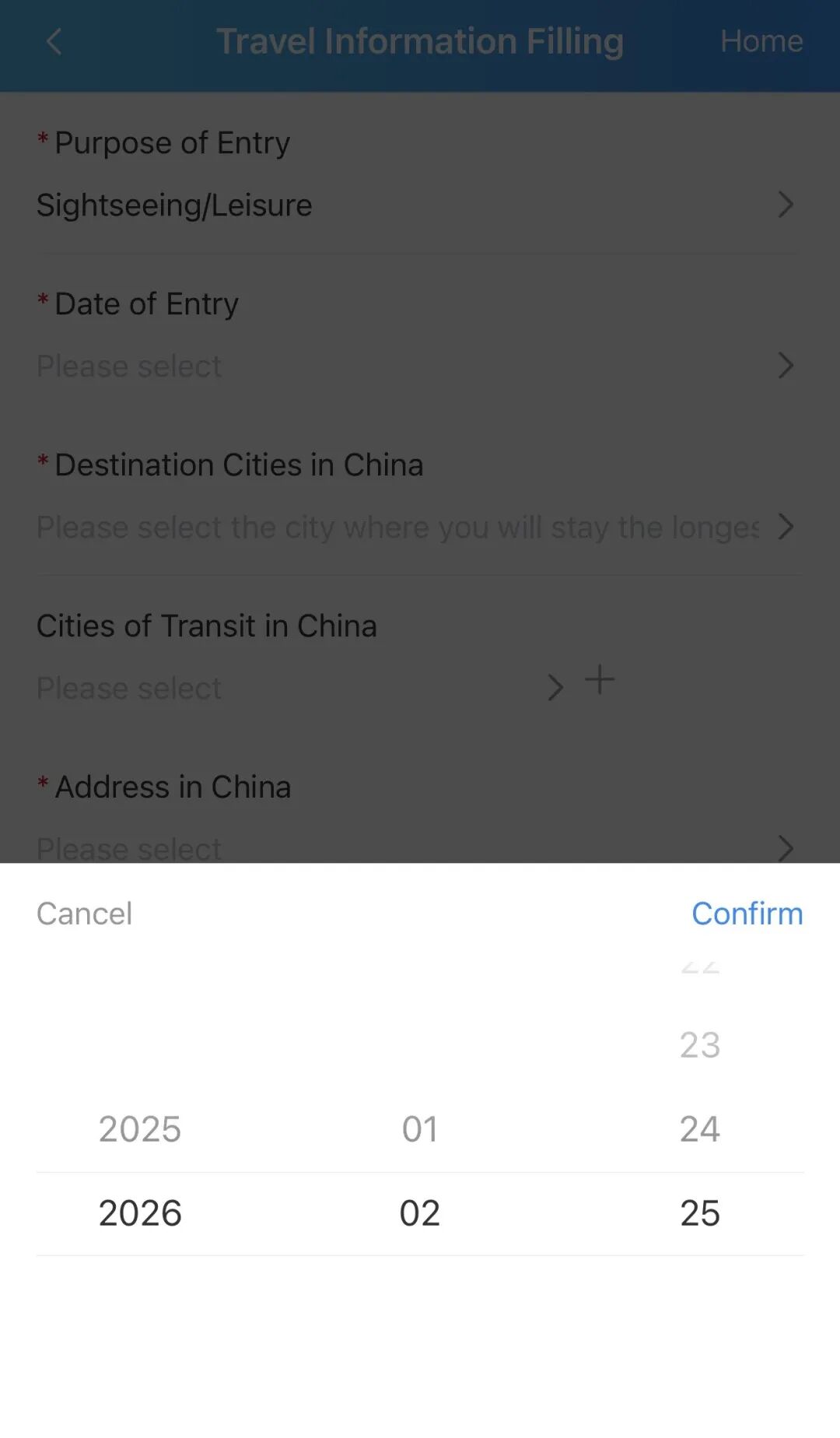Tap Please select under Cities of Transit
This screenshot has width=840, height=1438.
tap(128, 688)
